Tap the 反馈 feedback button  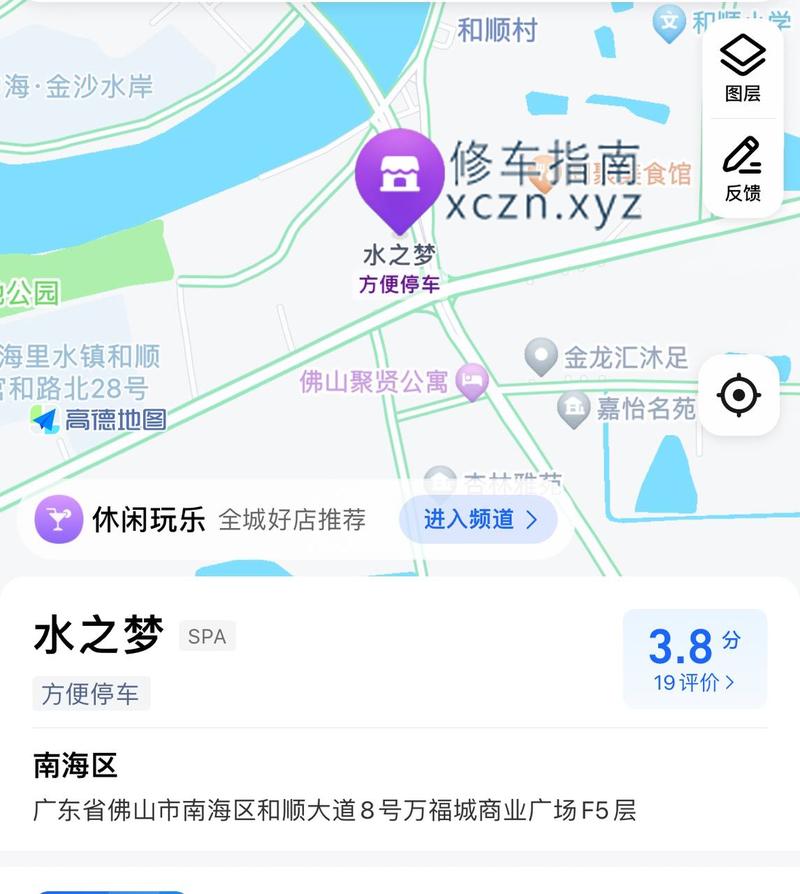[x=742, y=168]
